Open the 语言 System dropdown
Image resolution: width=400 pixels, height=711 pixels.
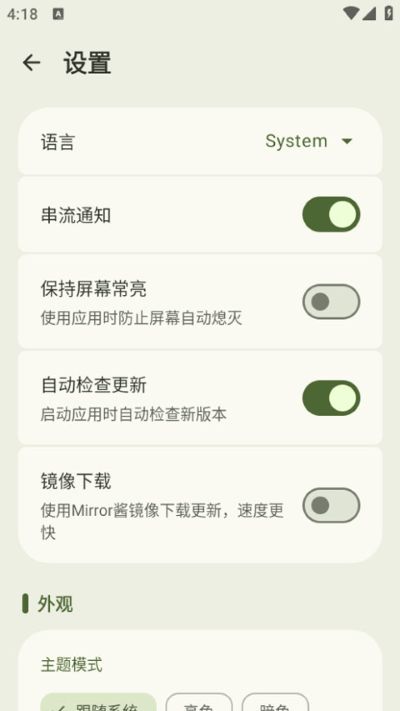click(308, 141)
